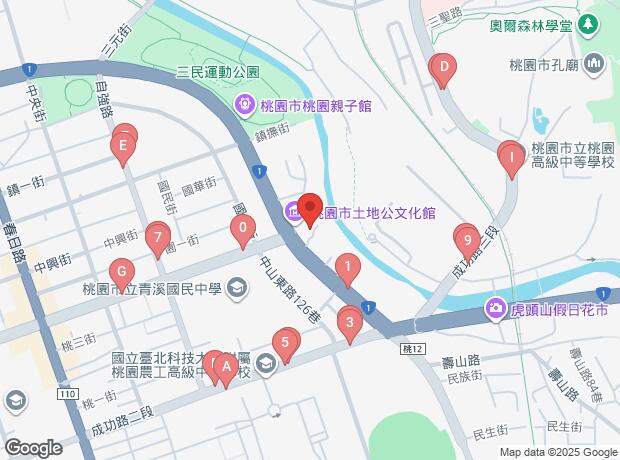Viewport: 620px width, 460px height.
Task: Select the map pin labeled E
Action: (122, 151)
